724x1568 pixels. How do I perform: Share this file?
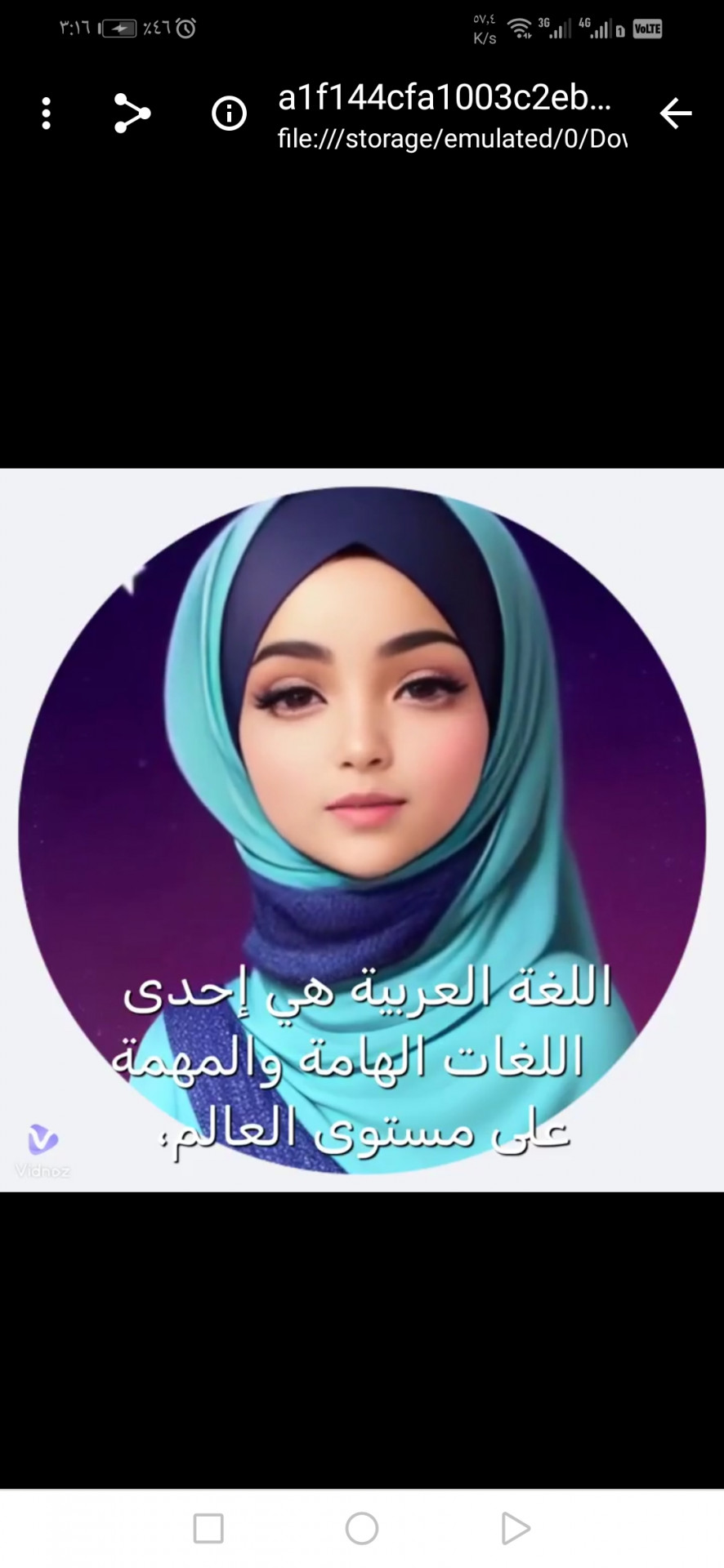coord(132,114)
